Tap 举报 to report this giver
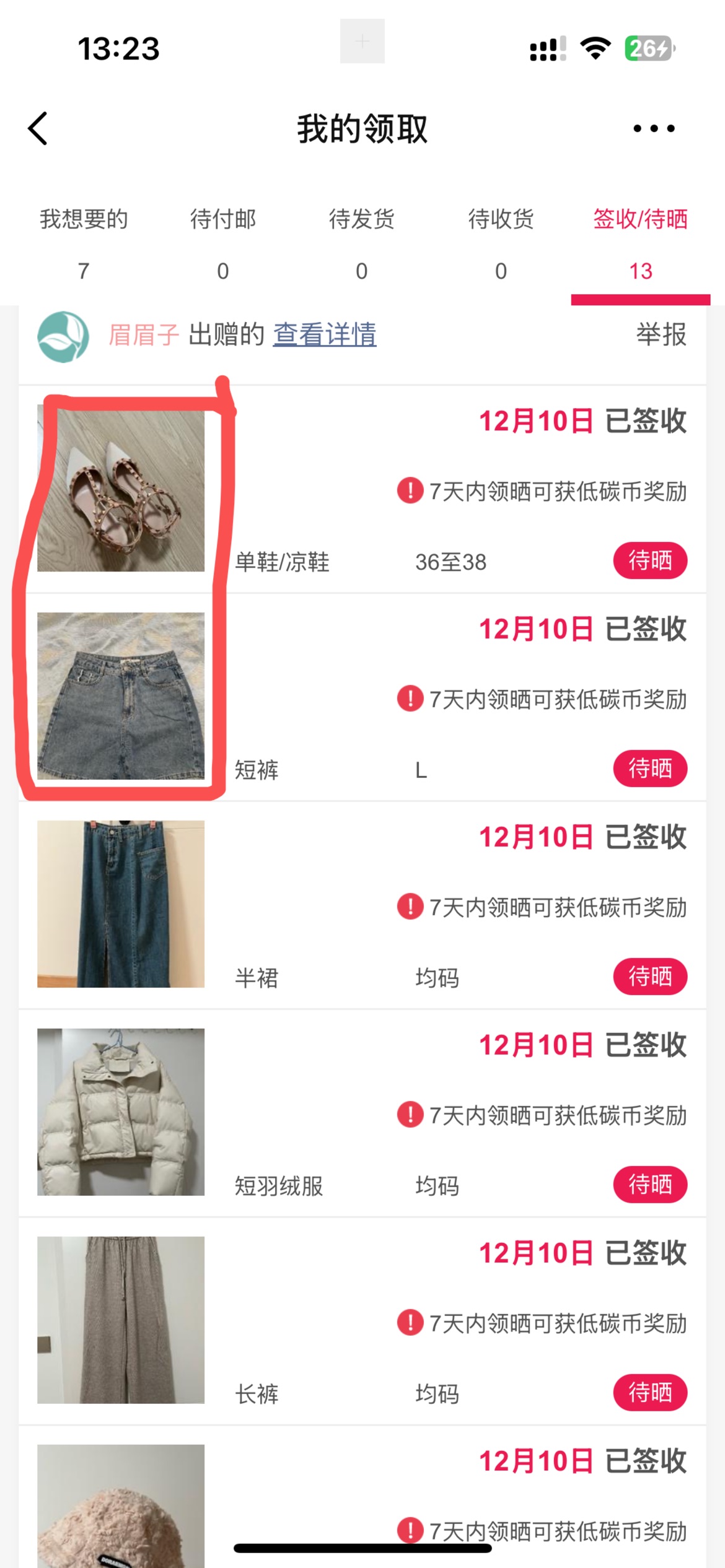The height and width of the screenshot is (1568, 725). tap(661, 335)
